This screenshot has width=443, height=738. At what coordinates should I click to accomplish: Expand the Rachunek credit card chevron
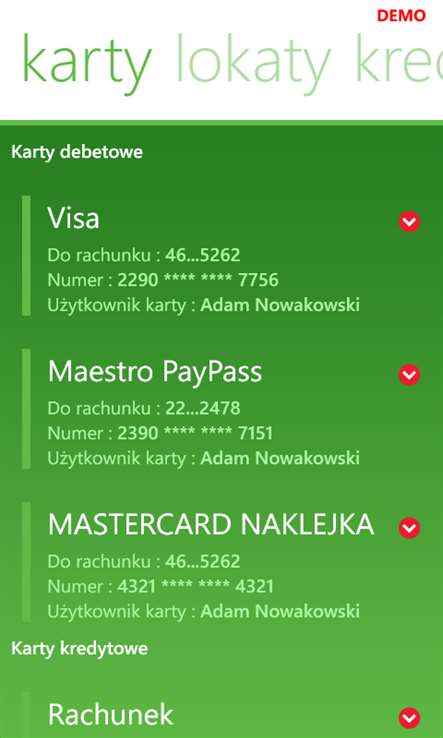[x=409, y=718]
